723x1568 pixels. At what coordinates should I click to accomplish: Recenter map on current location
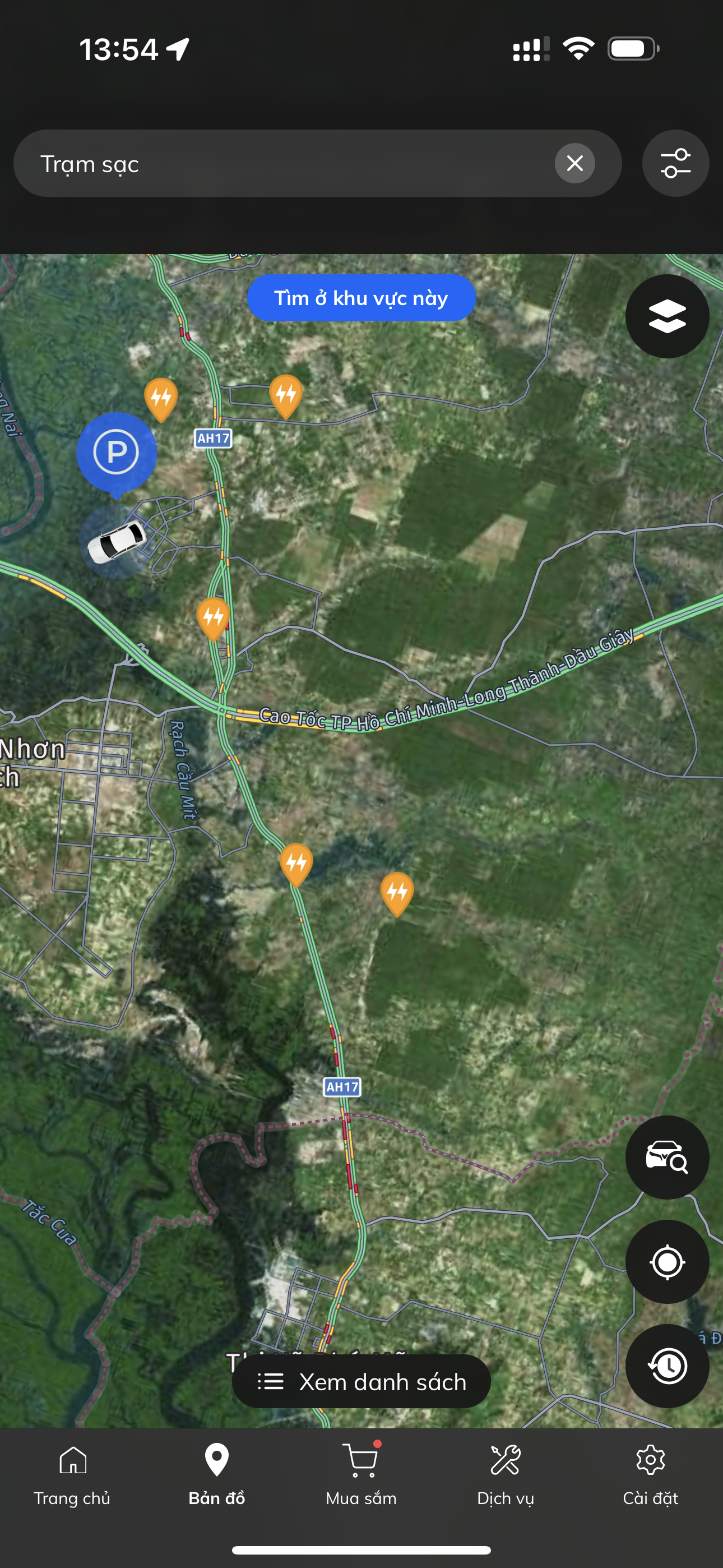[x=667, y=1262]
